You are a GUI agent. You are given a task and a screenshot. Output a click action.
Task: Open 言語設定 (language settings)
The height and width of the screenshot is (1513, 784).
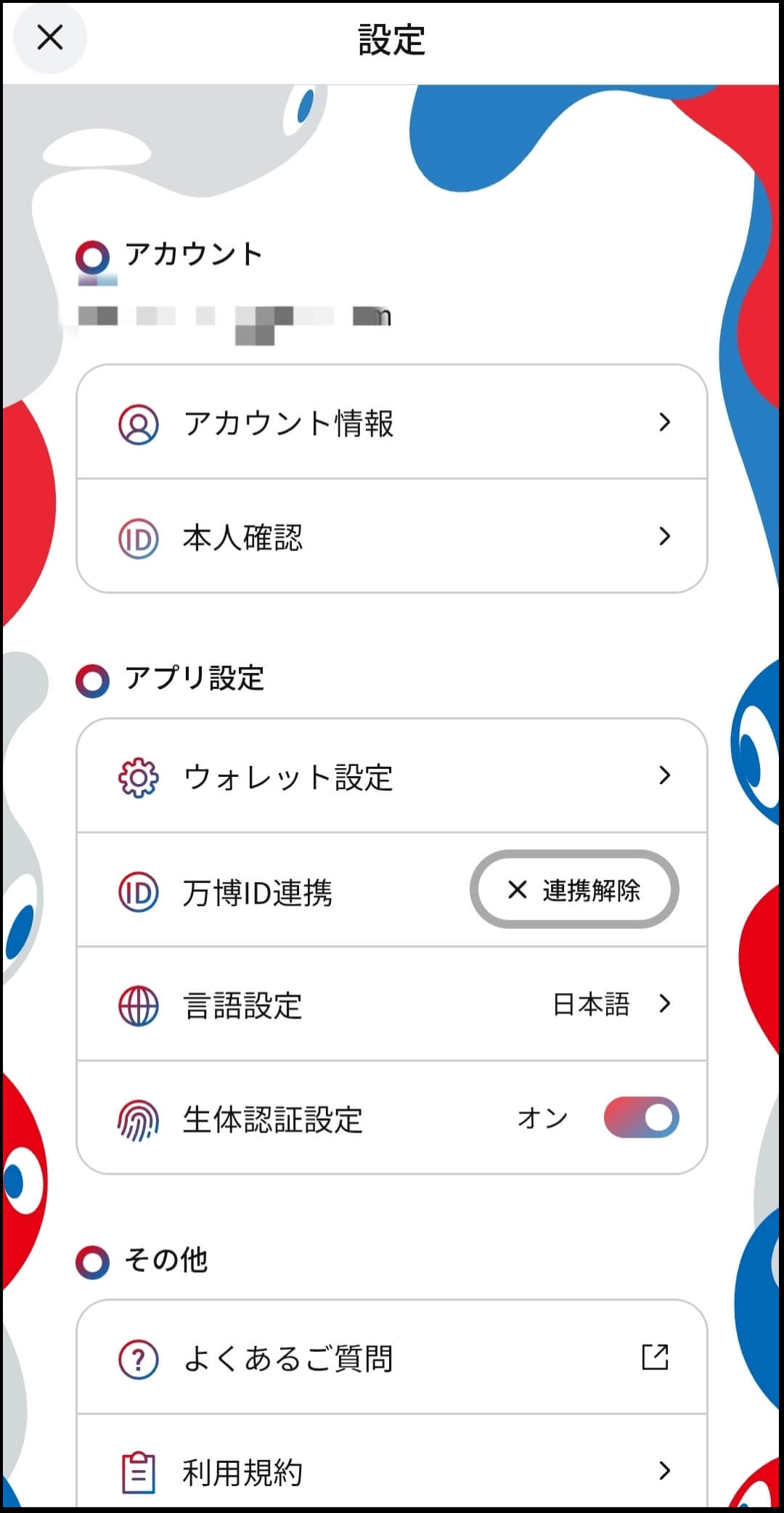click(x=392, y=1005)
